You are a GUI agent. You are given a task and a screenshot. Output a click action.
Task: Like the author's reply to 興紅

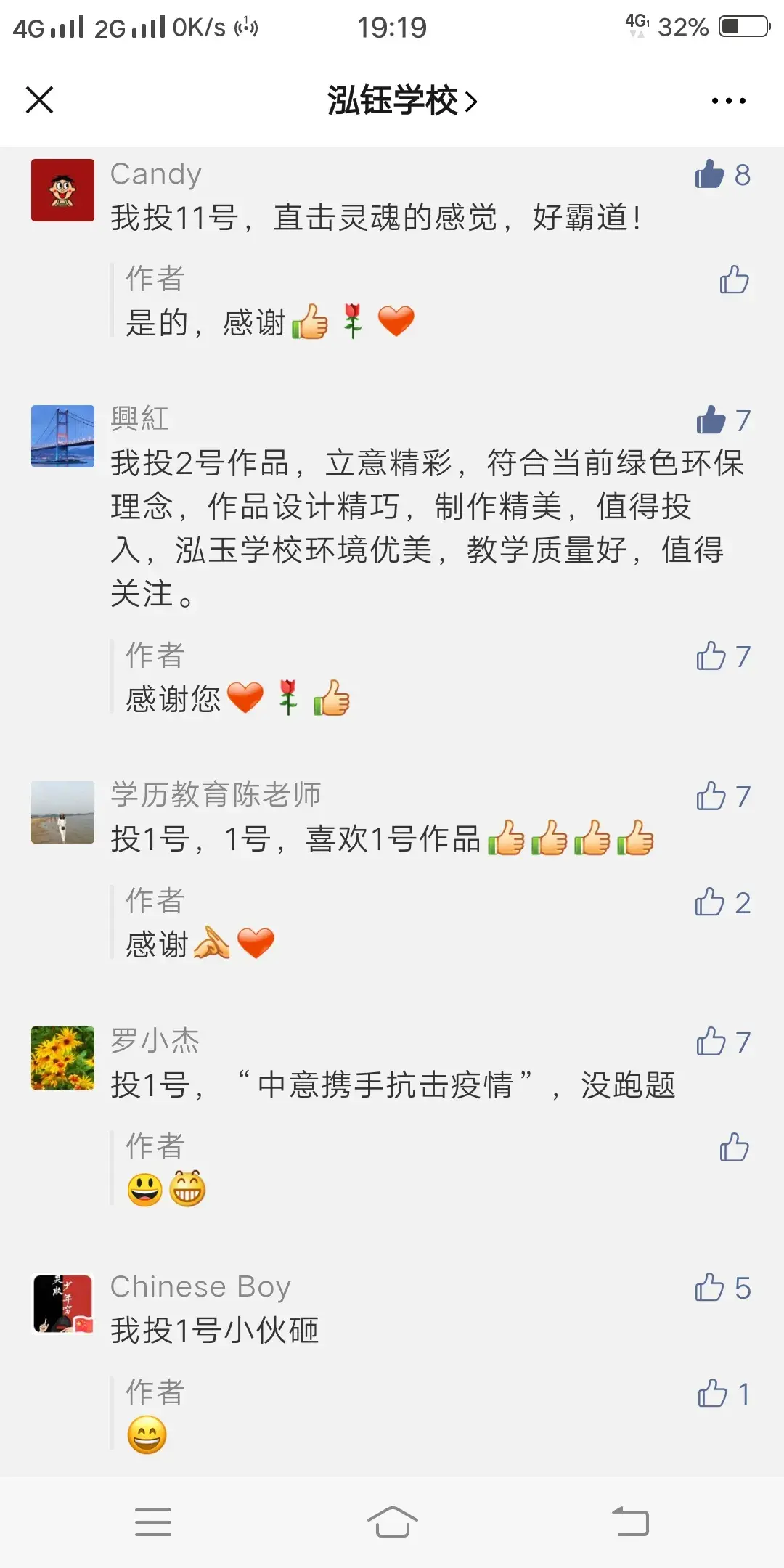click(x=711, y=656)
